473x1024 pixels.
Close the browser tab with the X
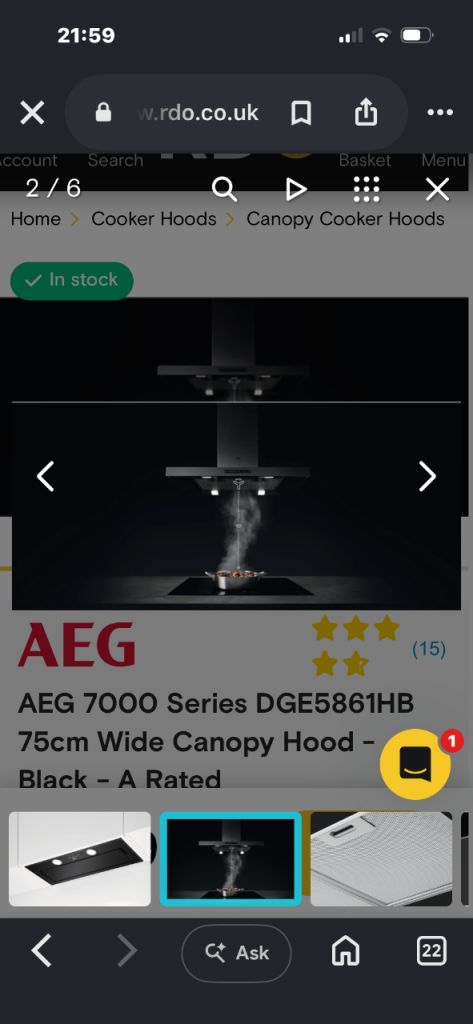(32, 113)
